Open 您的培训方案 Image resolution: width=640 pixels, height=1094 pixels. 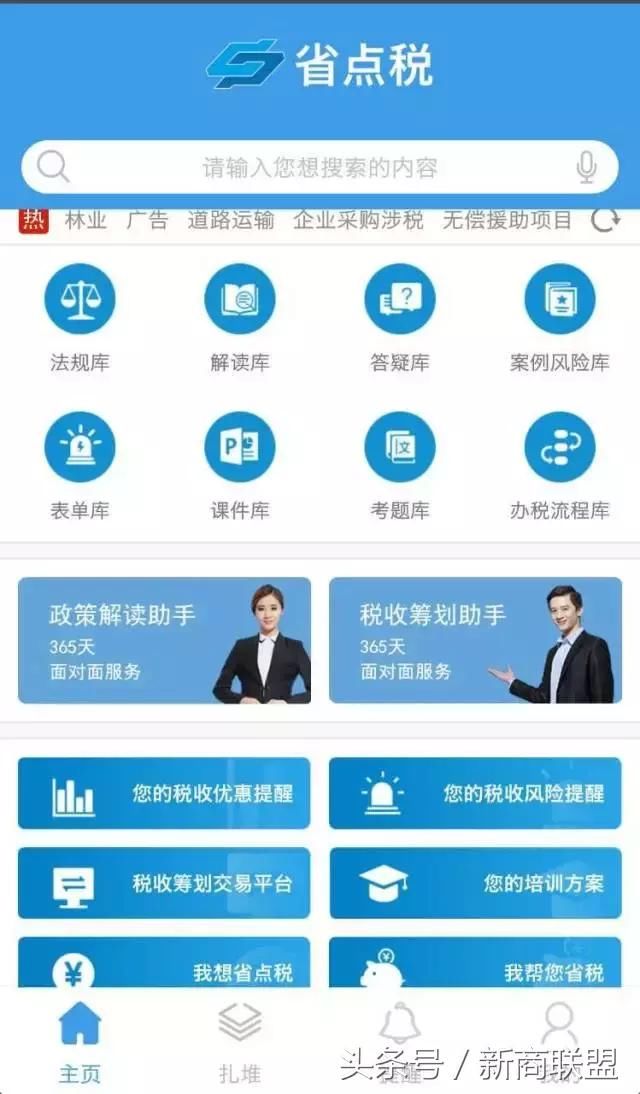coord(475,883)
